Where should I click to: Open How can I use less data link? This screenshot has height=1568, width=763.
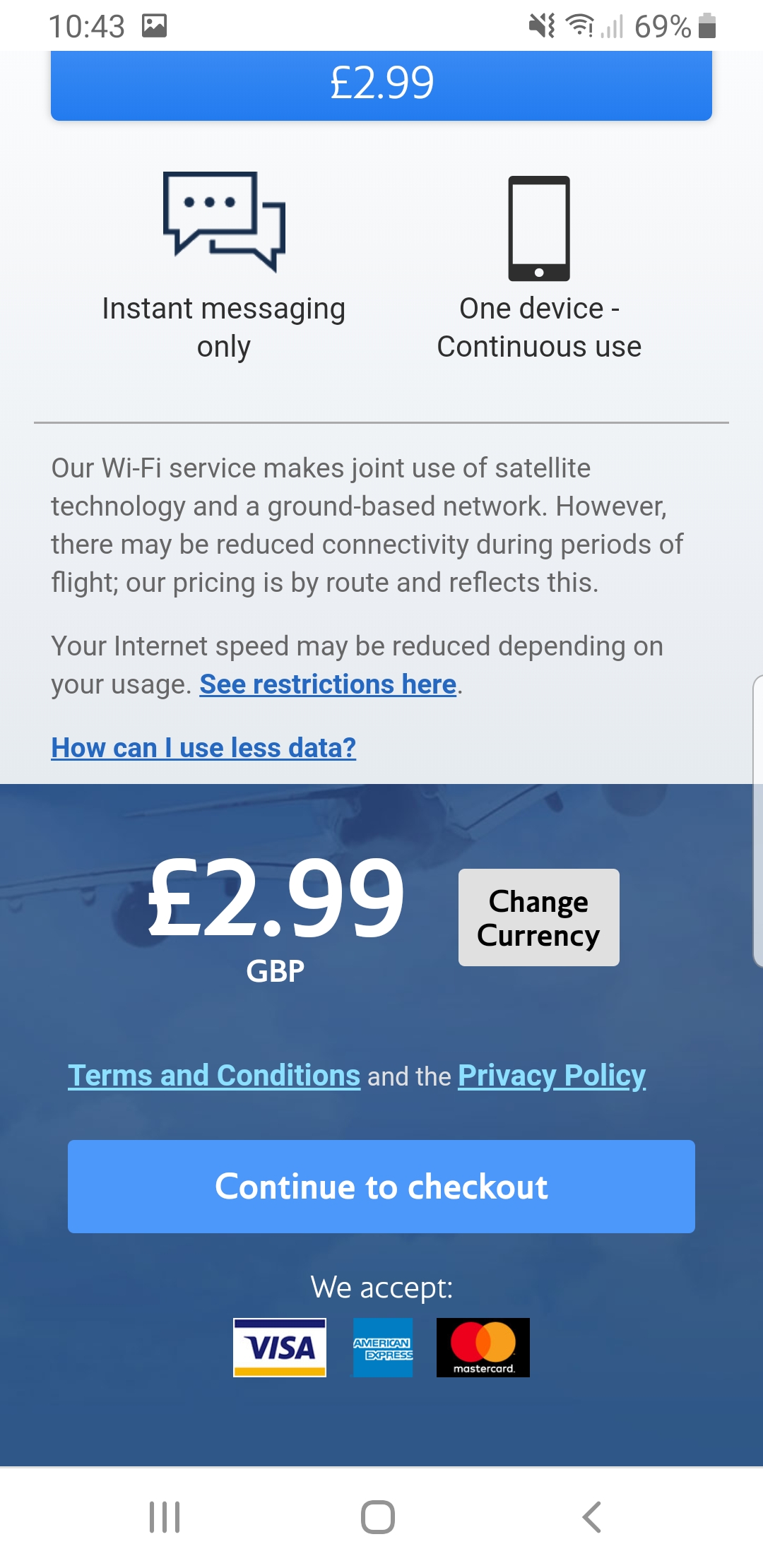click(203, 748)
